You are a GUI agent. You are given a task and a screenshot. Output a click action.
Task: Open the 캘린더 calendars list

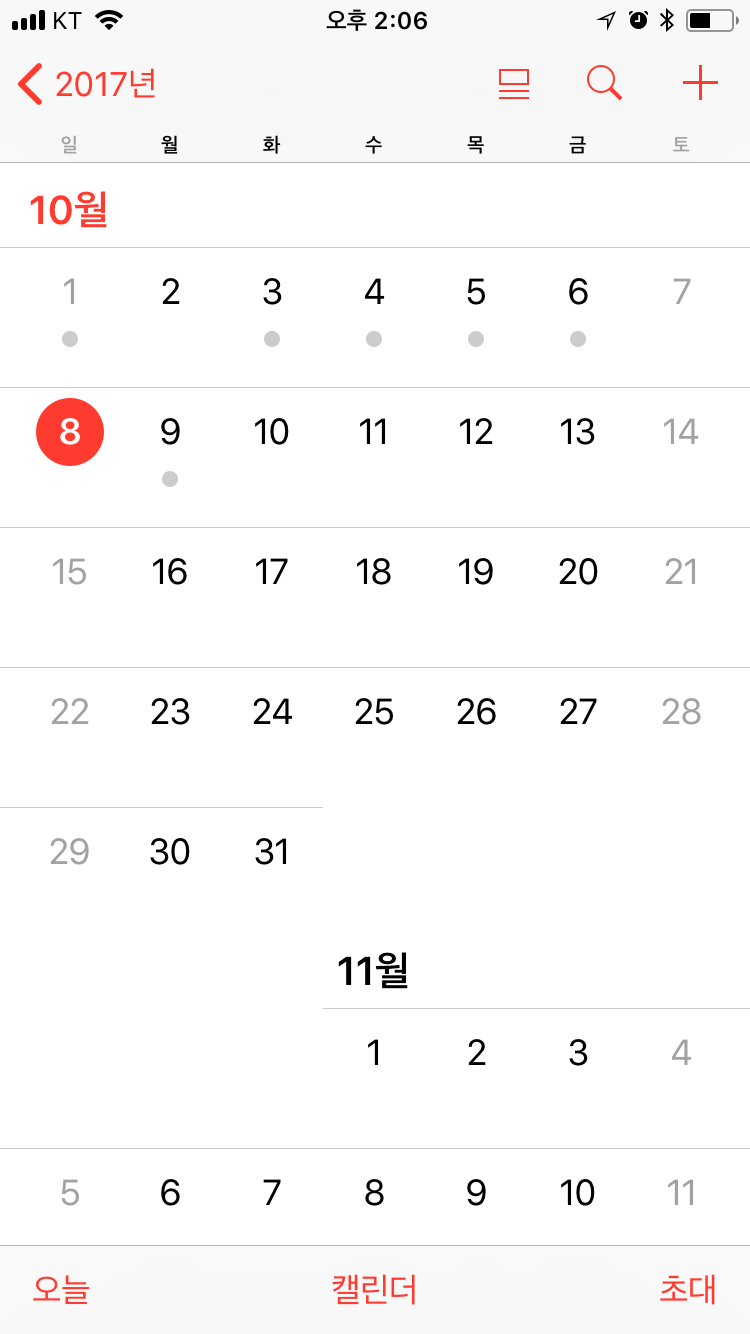tap(374, 1290)
